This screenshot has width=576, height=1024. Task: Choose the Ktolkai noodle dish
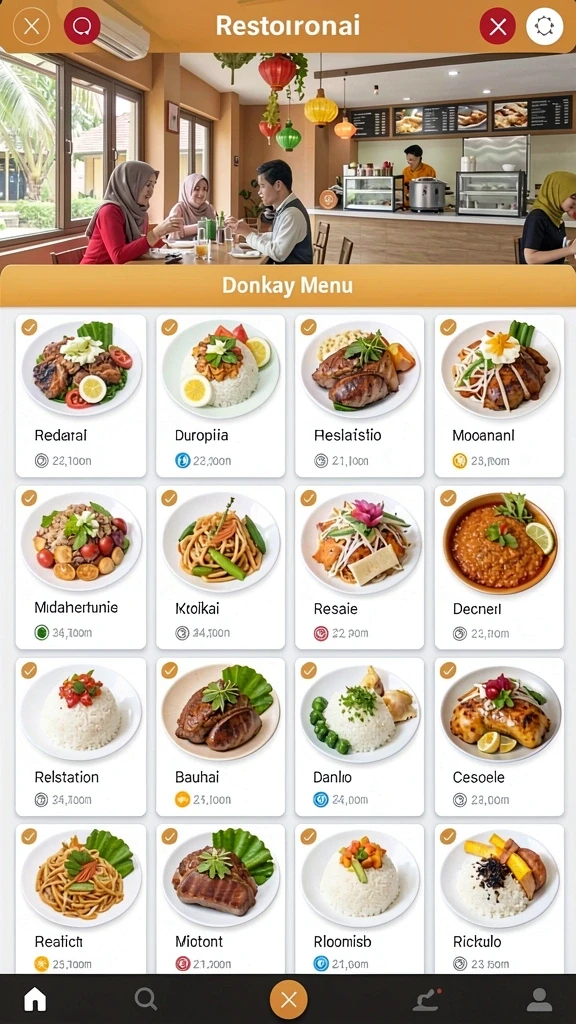tap(221, 567)
